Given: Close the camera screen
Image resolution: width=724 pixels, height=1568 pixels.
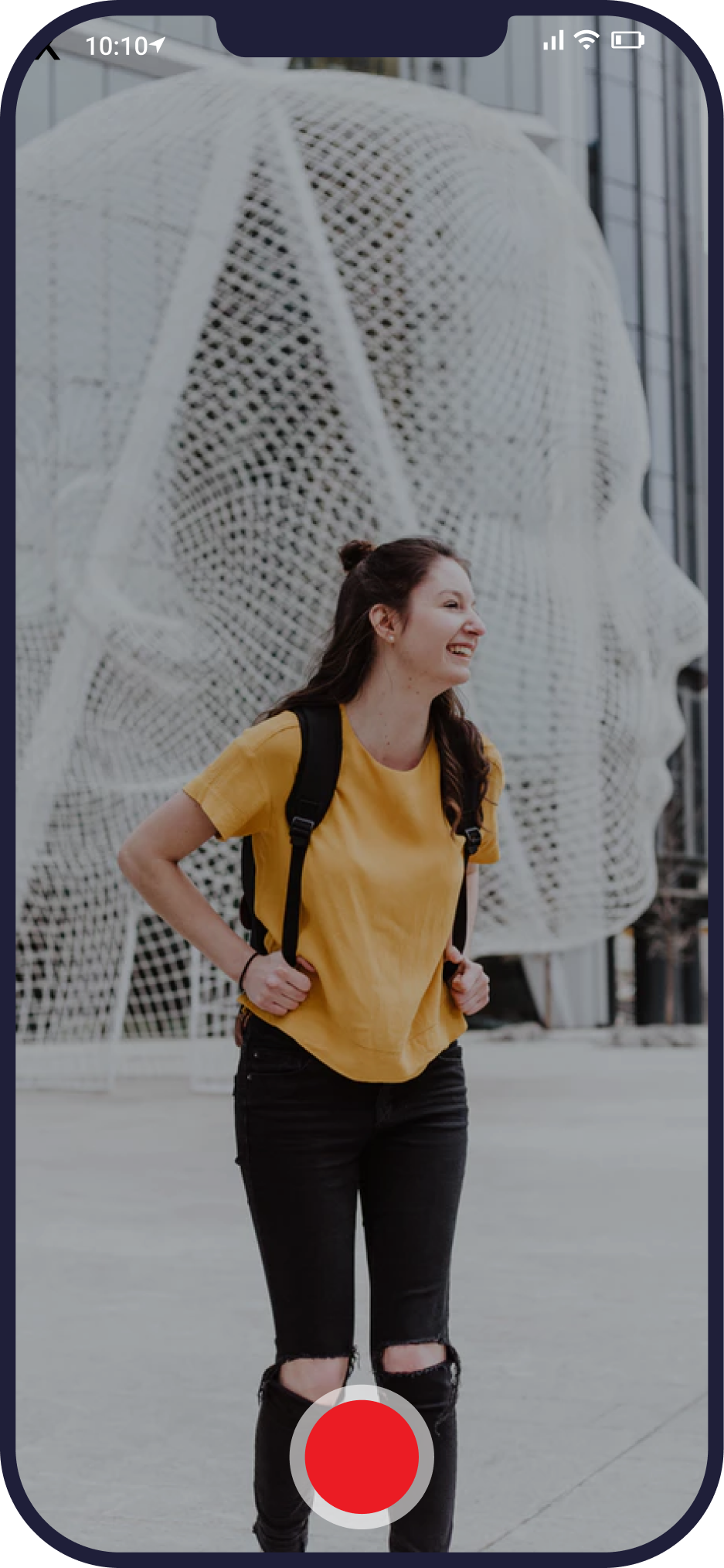Looking at the screenshot, I should (48, 49).
